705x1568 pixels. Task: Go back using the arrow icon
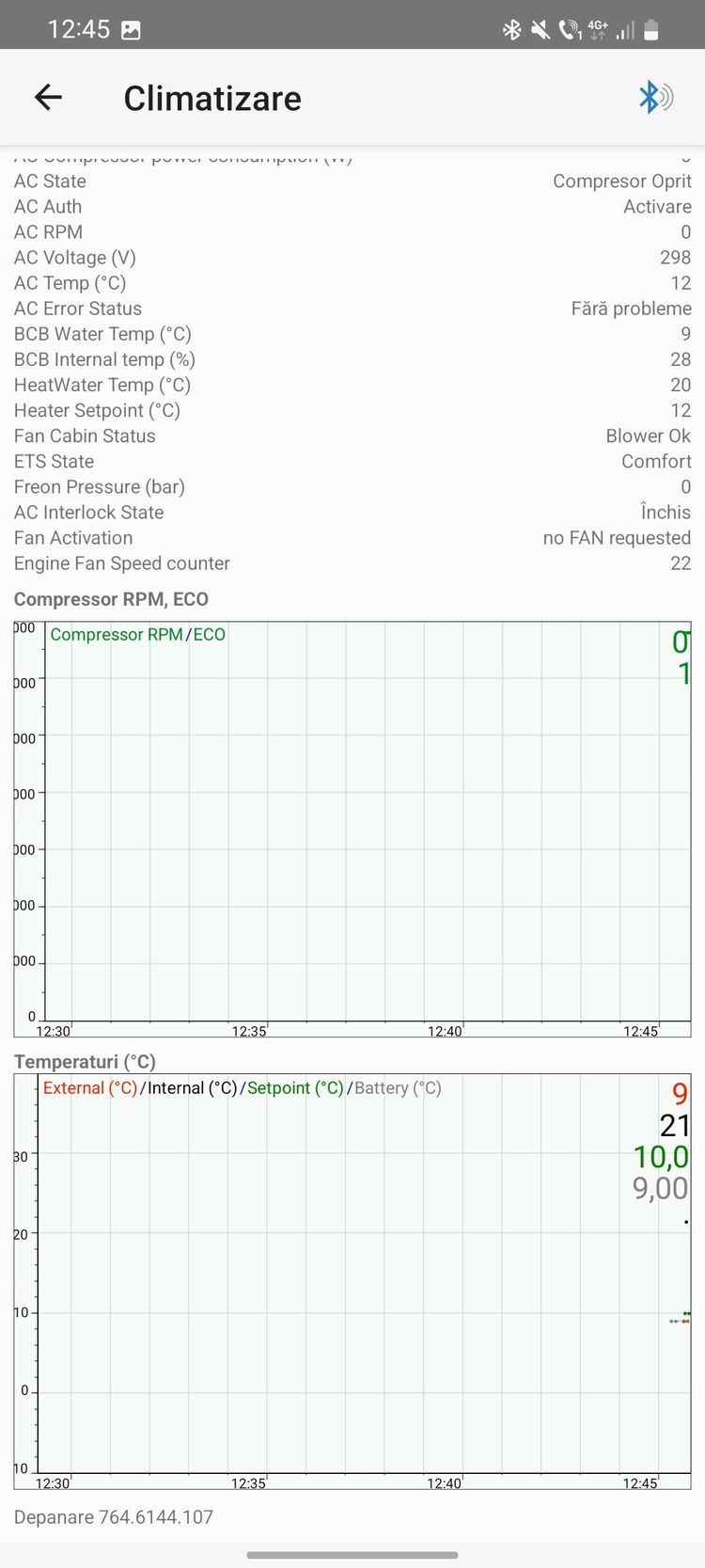click(48, 97)
